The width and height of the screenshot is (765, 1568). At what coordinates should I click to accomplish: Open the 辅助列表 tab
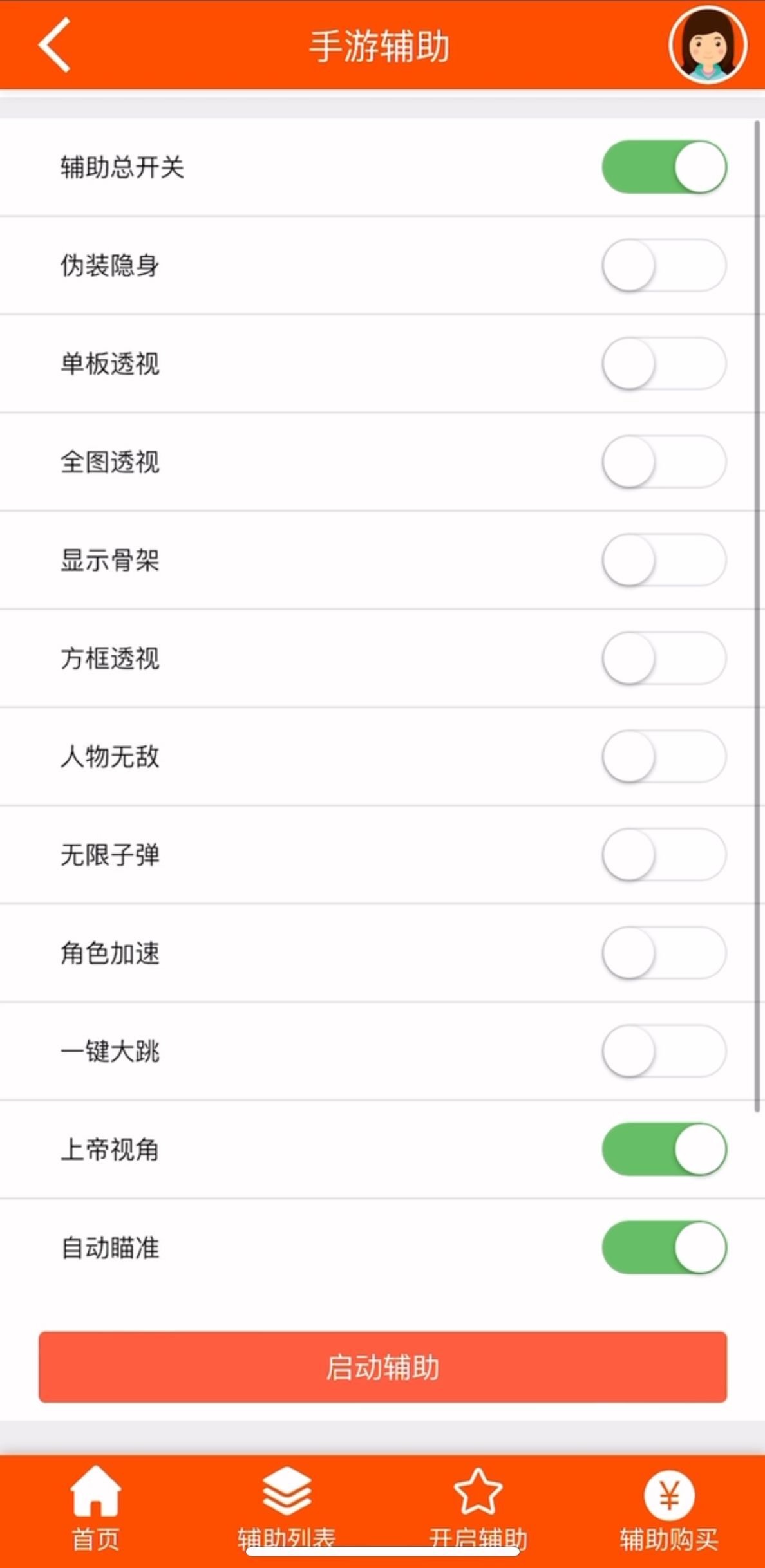click(x=287, y=1509)
